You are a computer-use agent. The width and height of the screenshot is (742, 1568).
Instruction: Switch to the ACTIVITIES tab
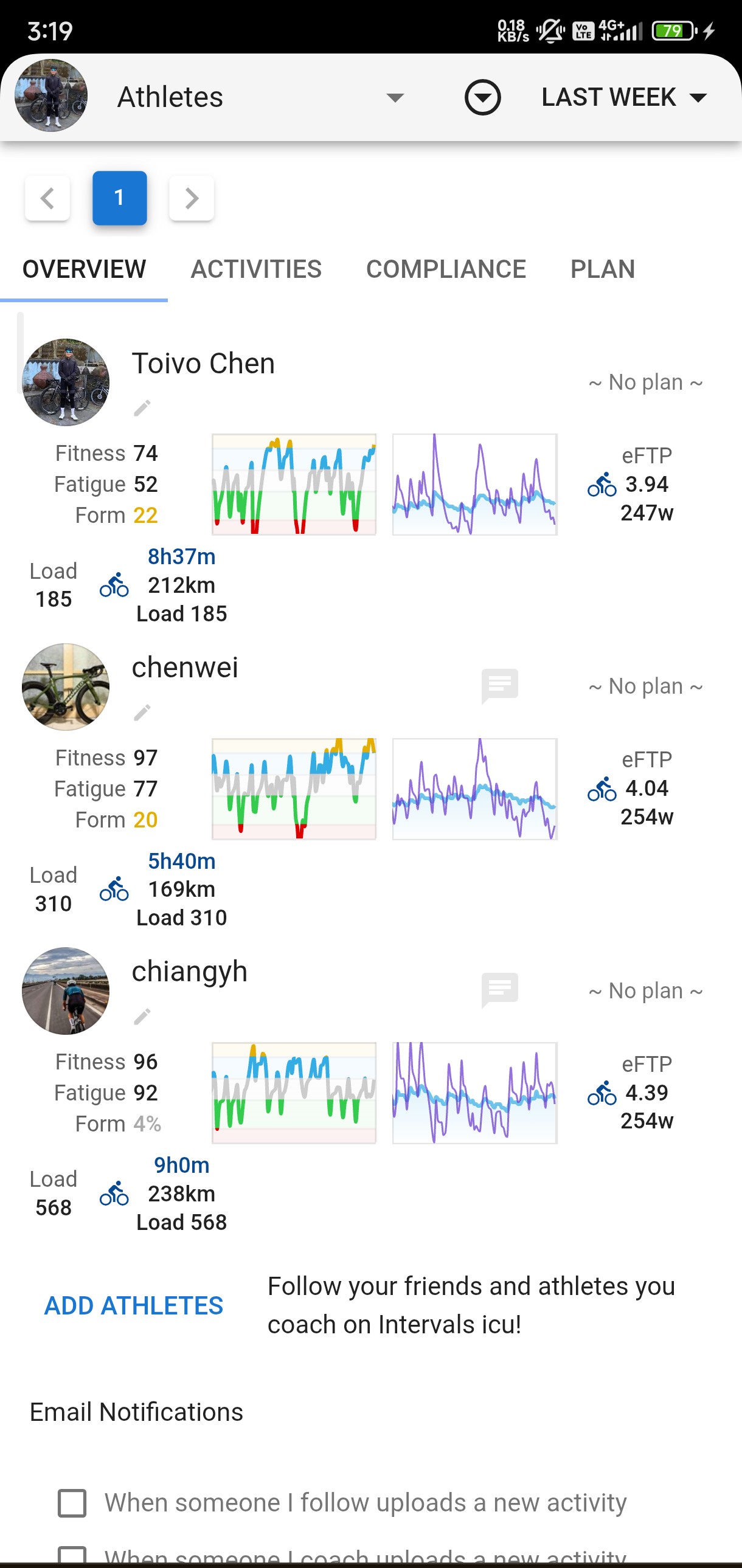[256, 269]
